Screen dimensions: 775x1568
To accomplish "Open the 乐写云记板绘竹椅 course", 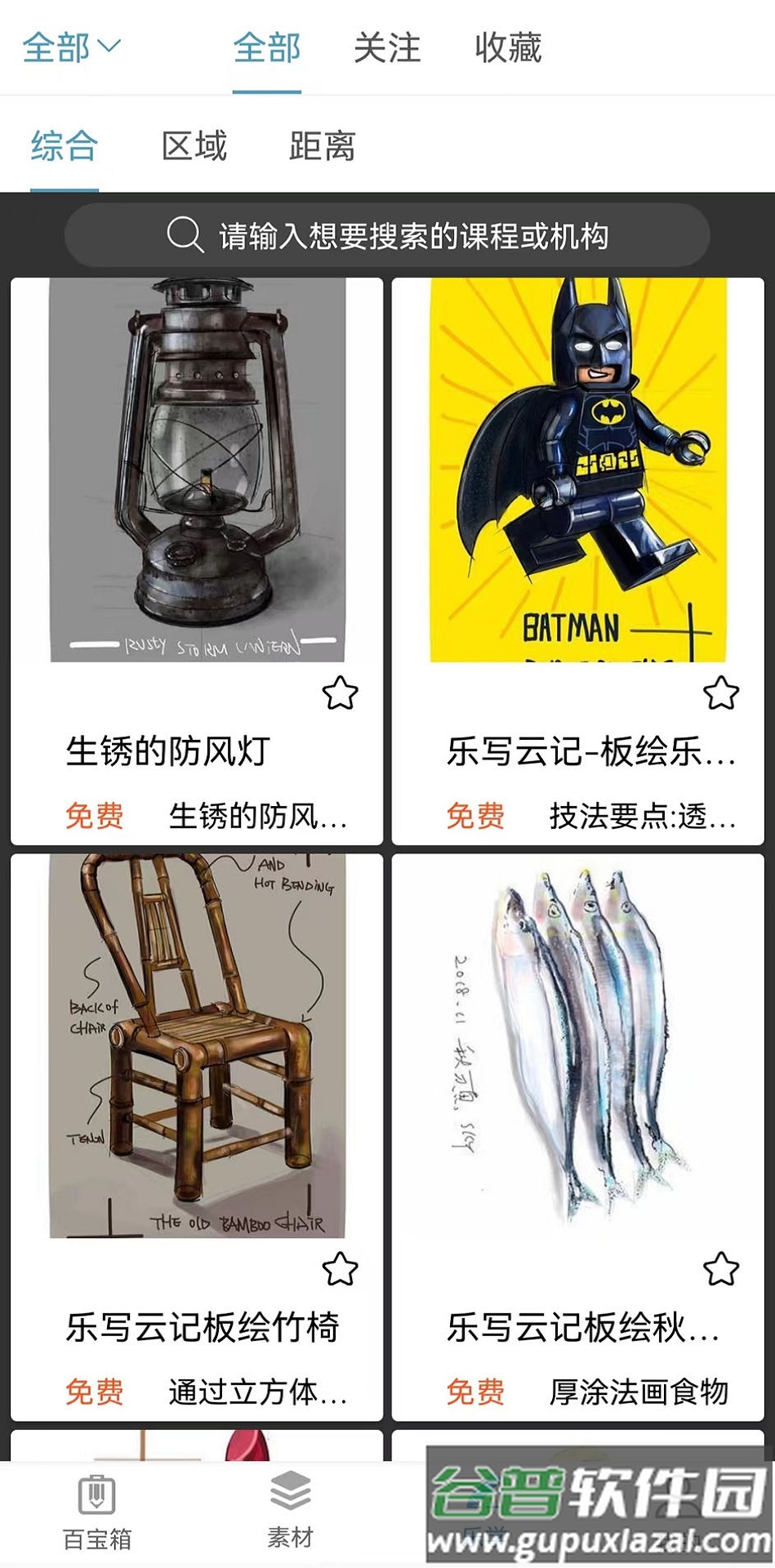I will click(204, 1323).
